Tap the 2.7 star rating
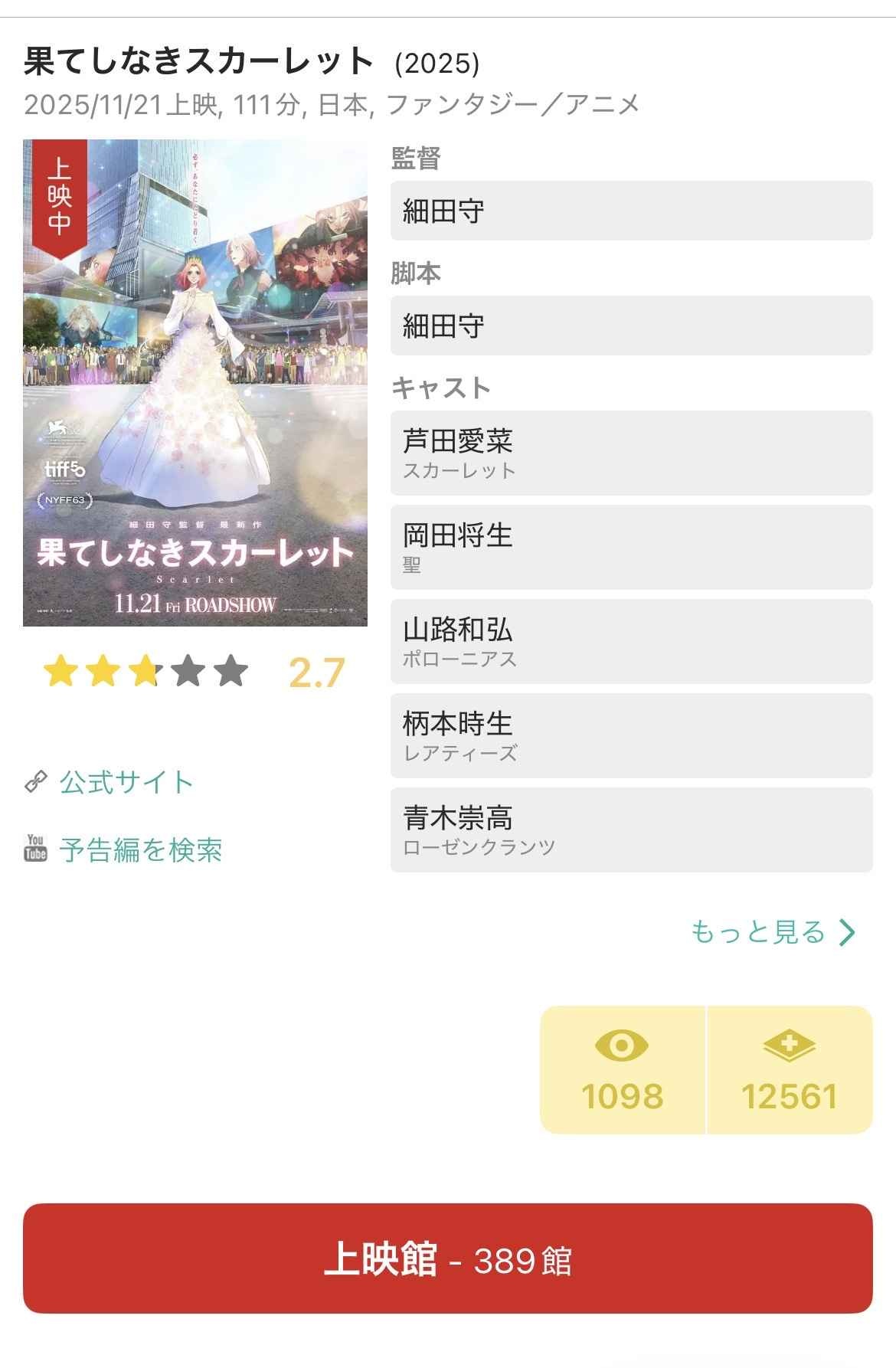Viewport: 896px width, 1368px height. 195,673
